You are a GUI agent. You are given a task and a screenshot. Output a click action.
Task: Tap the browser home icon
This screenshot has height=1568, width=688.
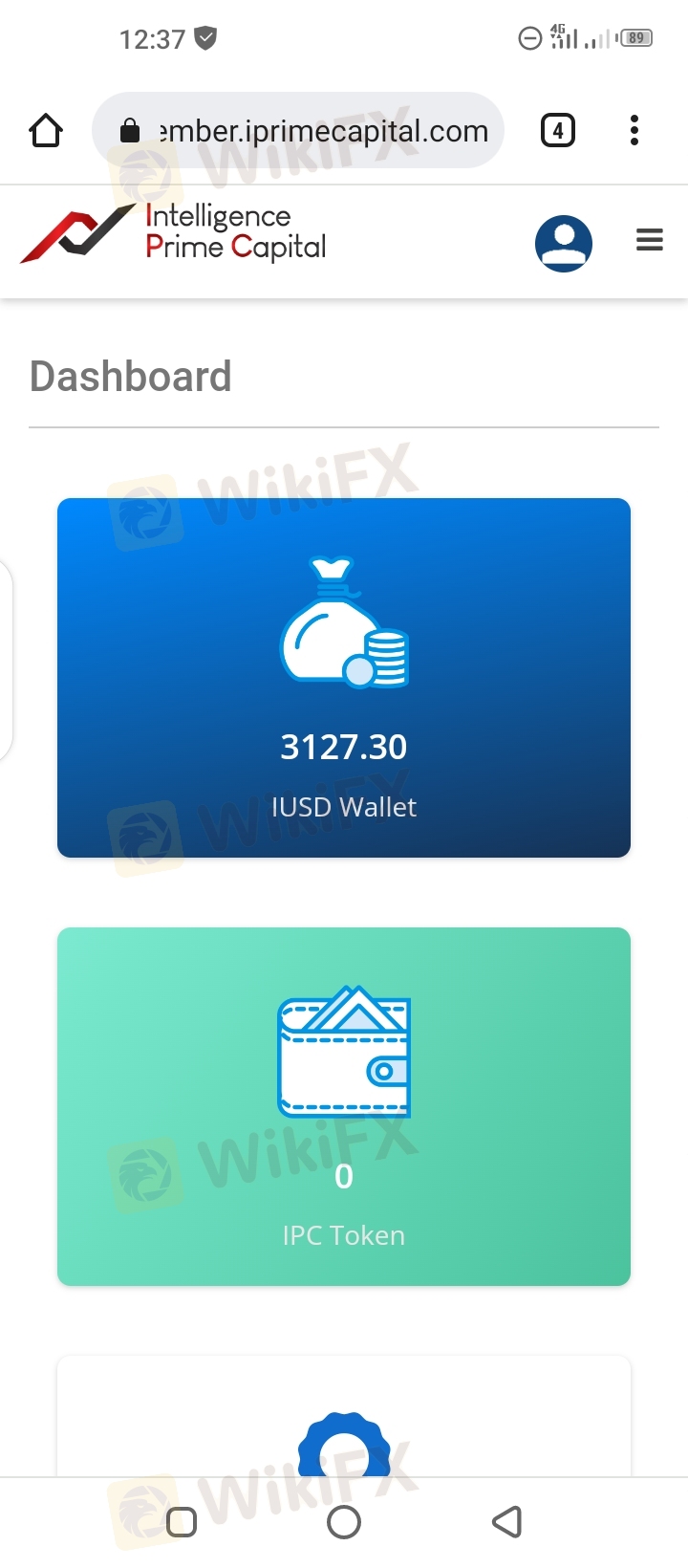(x=46, y=130)
